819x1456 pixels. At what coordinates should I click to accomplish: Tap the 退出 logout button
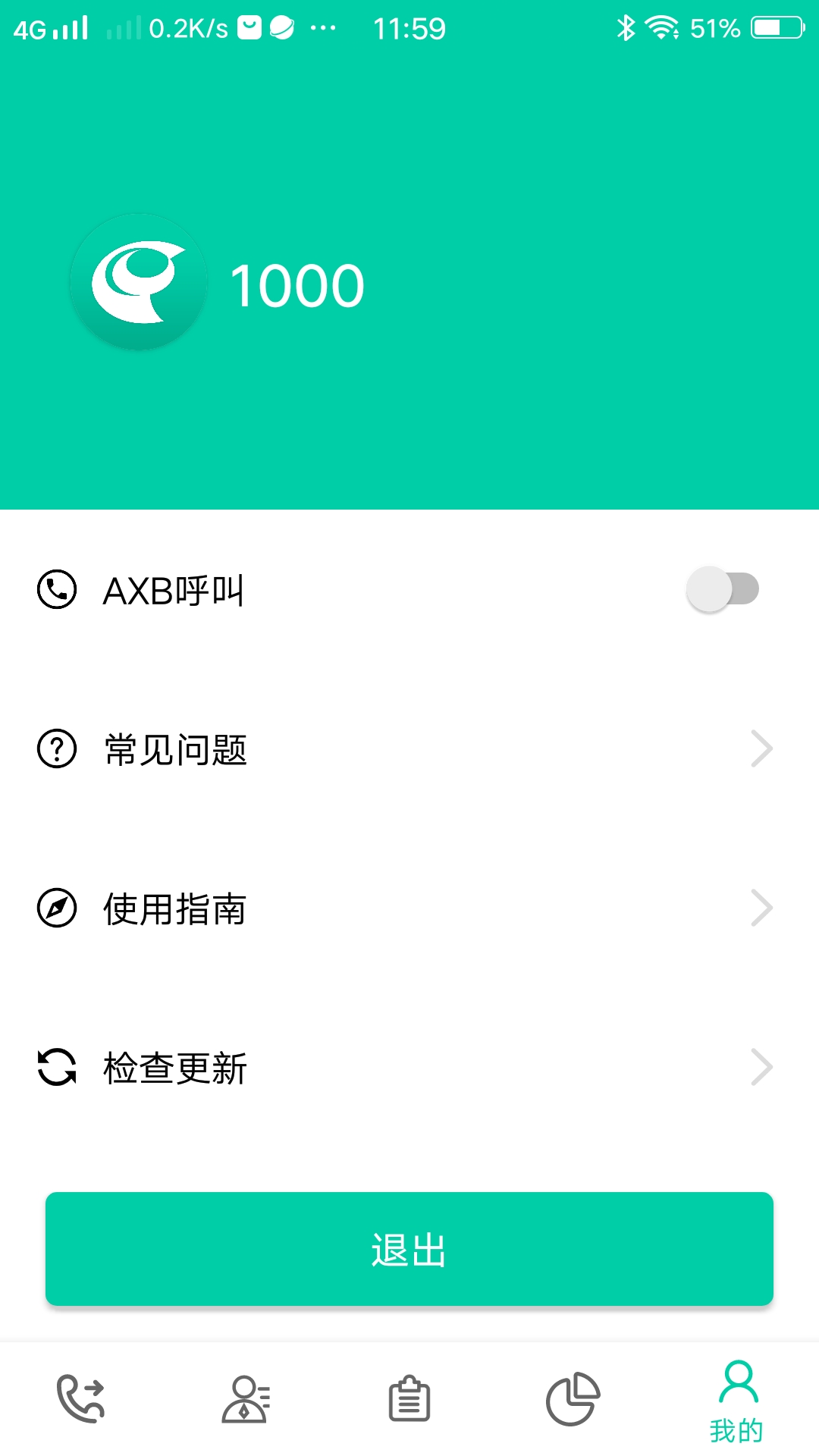409,1249
